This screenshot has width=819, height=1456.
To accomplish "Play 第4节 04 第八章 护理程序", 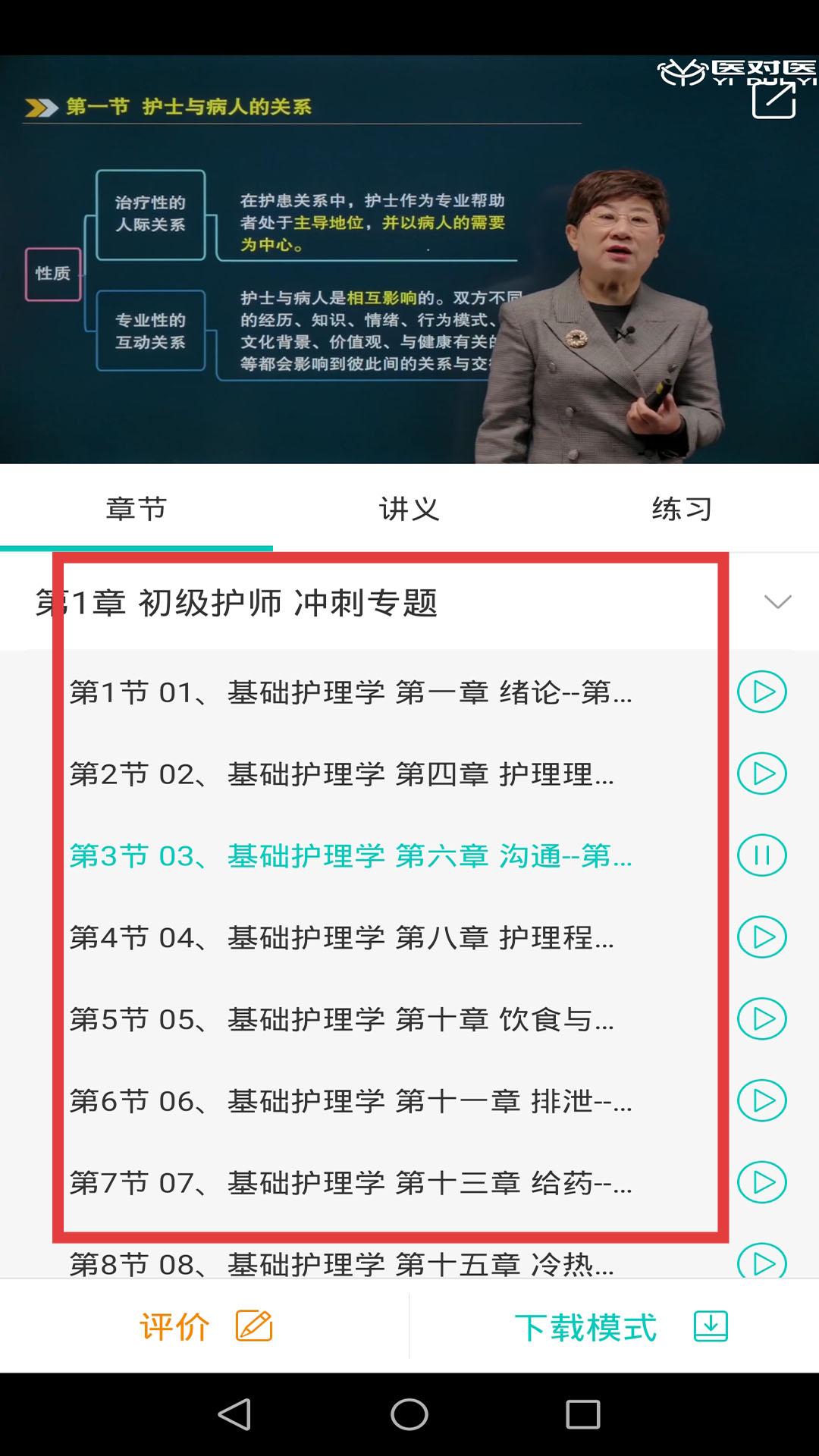I will (762, 937).
